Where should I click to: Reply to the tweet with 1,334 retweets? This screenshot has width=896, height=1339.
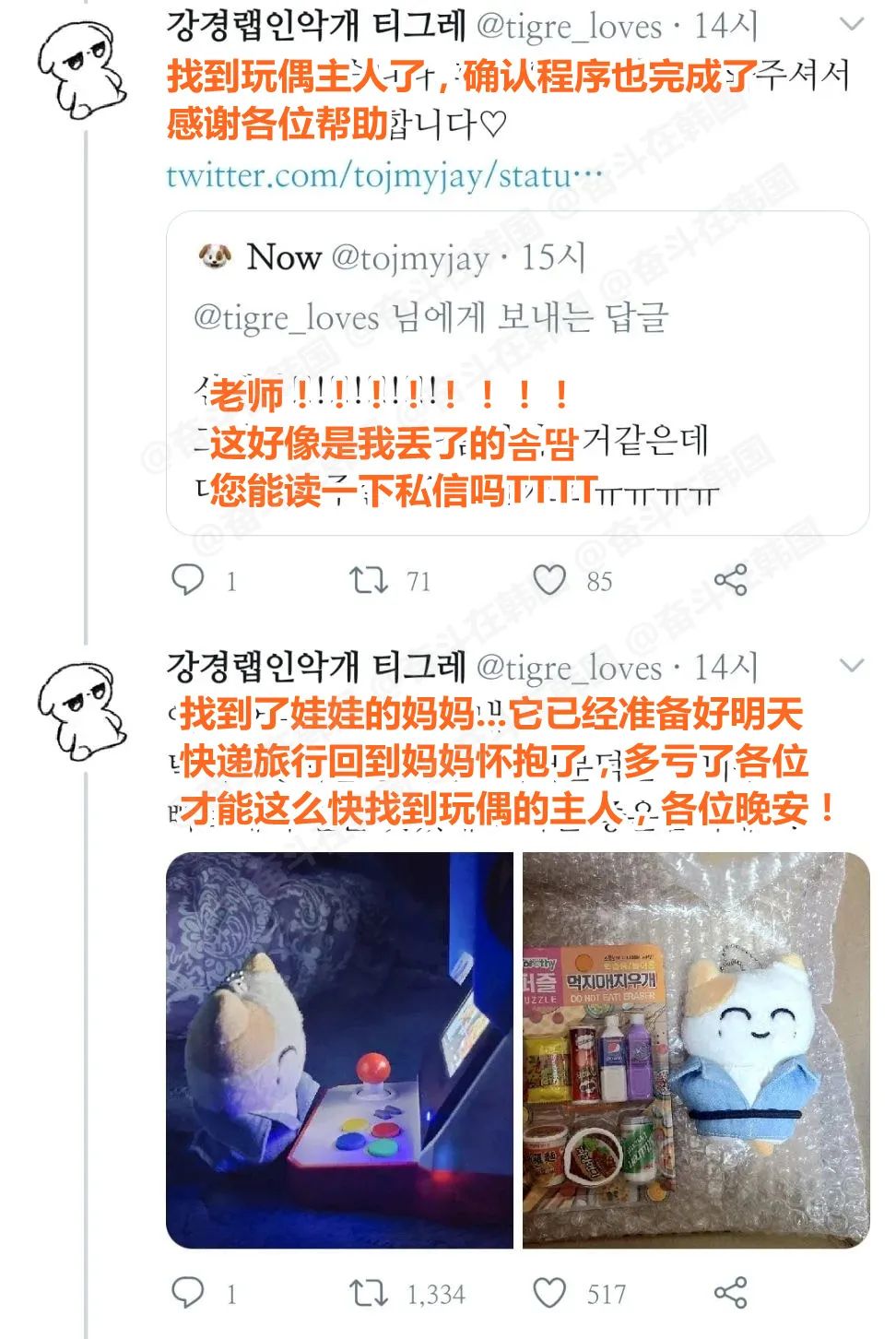point(189,1292)
